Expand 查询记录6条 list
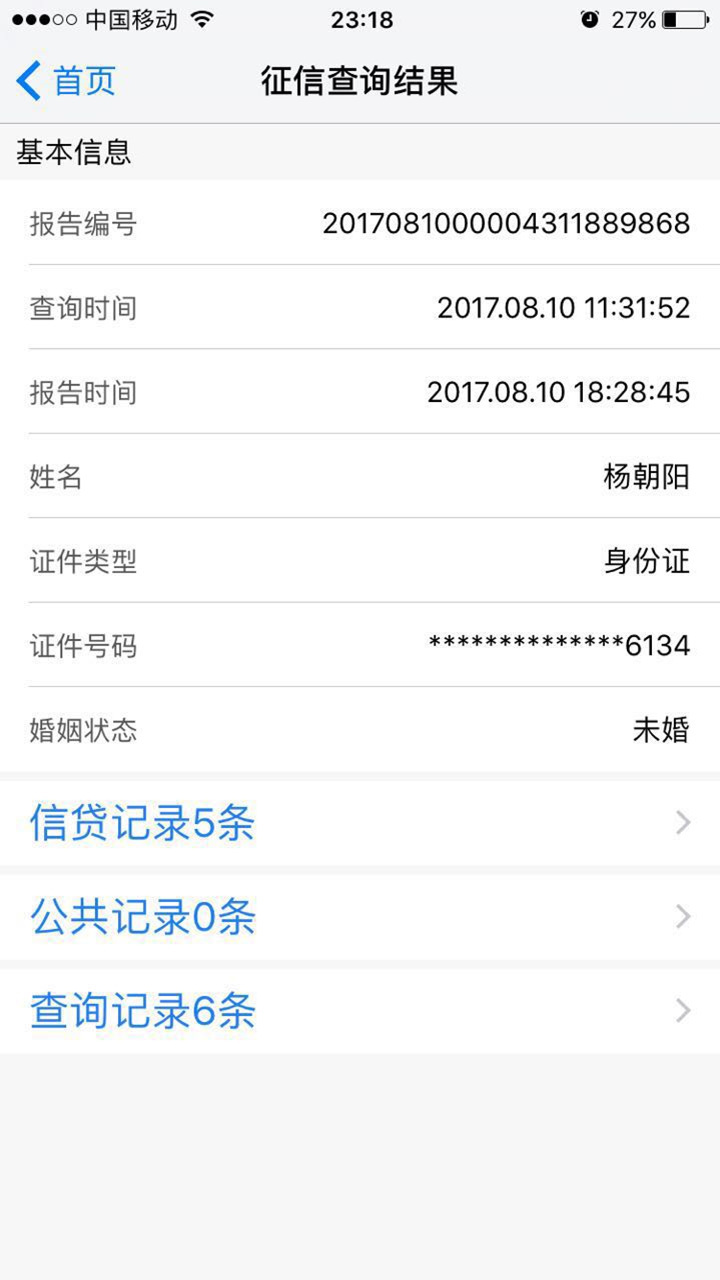The image size is (720, 1280). [x=360, y=1011]
